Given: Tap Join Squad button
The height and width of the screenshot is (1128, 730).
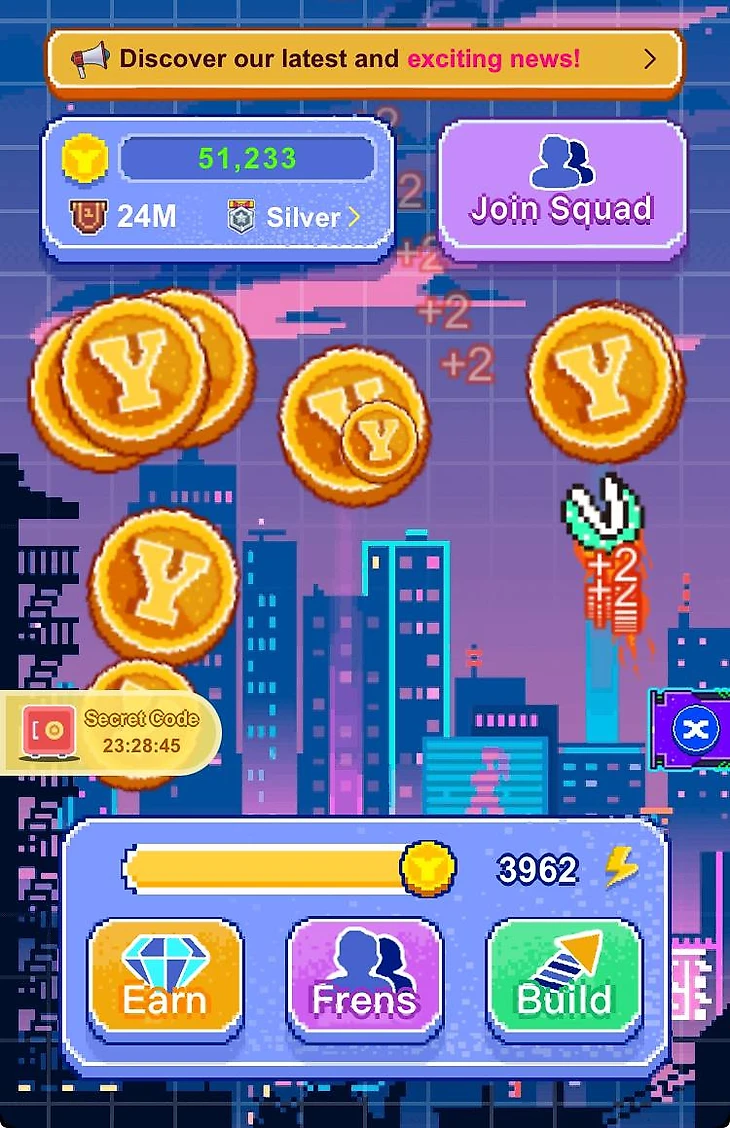Looking at the screenshot, I should coord(562,190).
